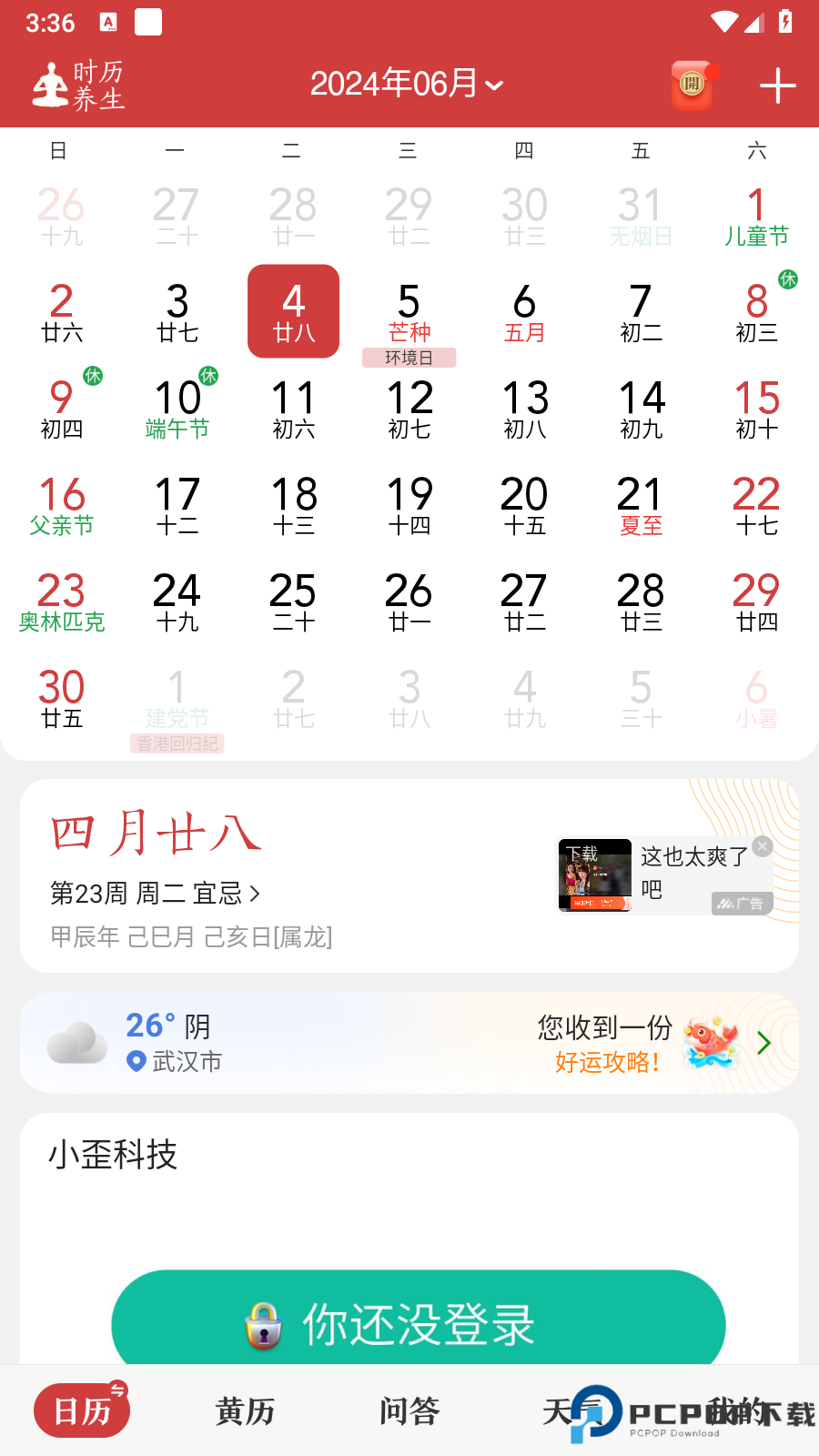Open the 2024年06月 month picker
This screenshot has width=819, height=1456.
pos(407,85)
